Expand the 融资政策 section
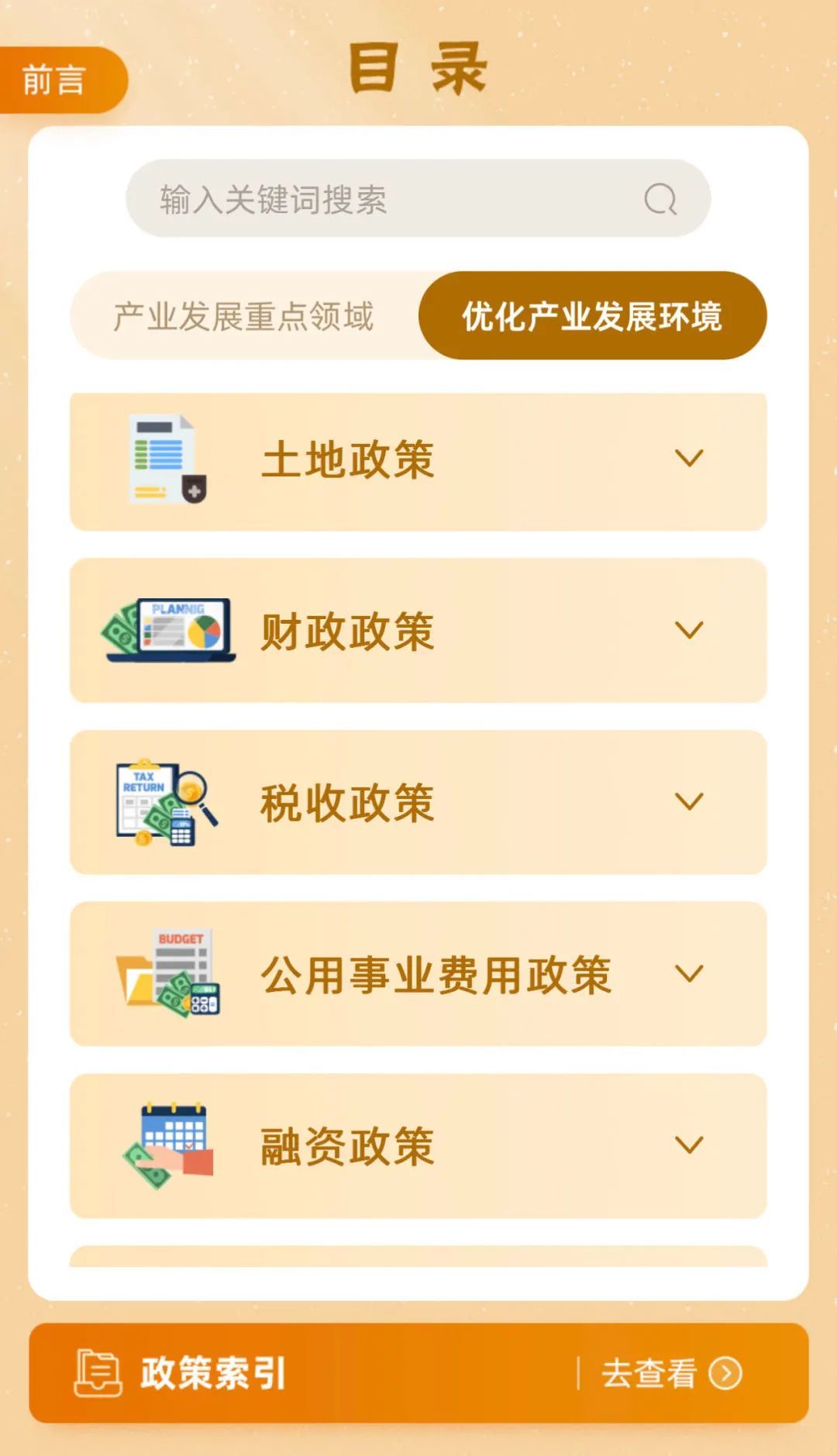837x1456 pixels. pyautogui.click(x=689, y=1145)
